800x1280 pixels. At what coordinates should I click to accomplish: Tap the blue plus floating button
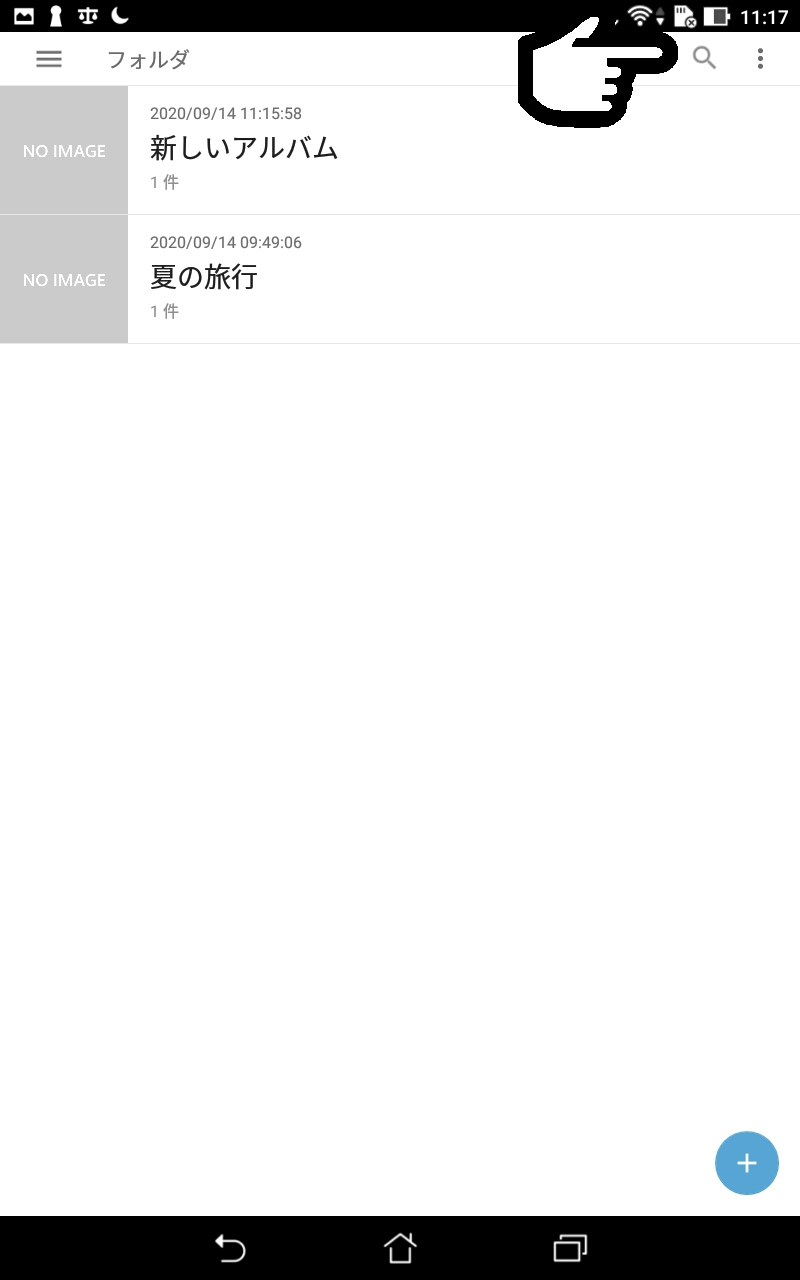click(747, 1163)
